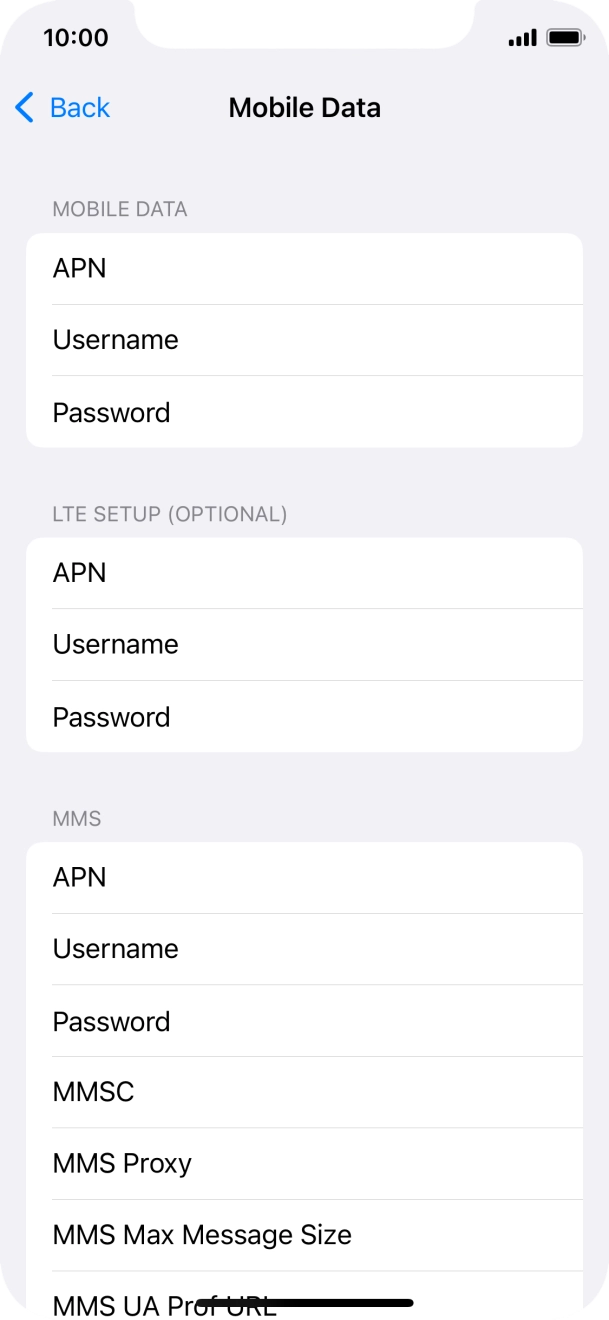Tap the Password field in LTE Setup
Viewport: 609px width, 1320px height.
[x=304, y=717]
